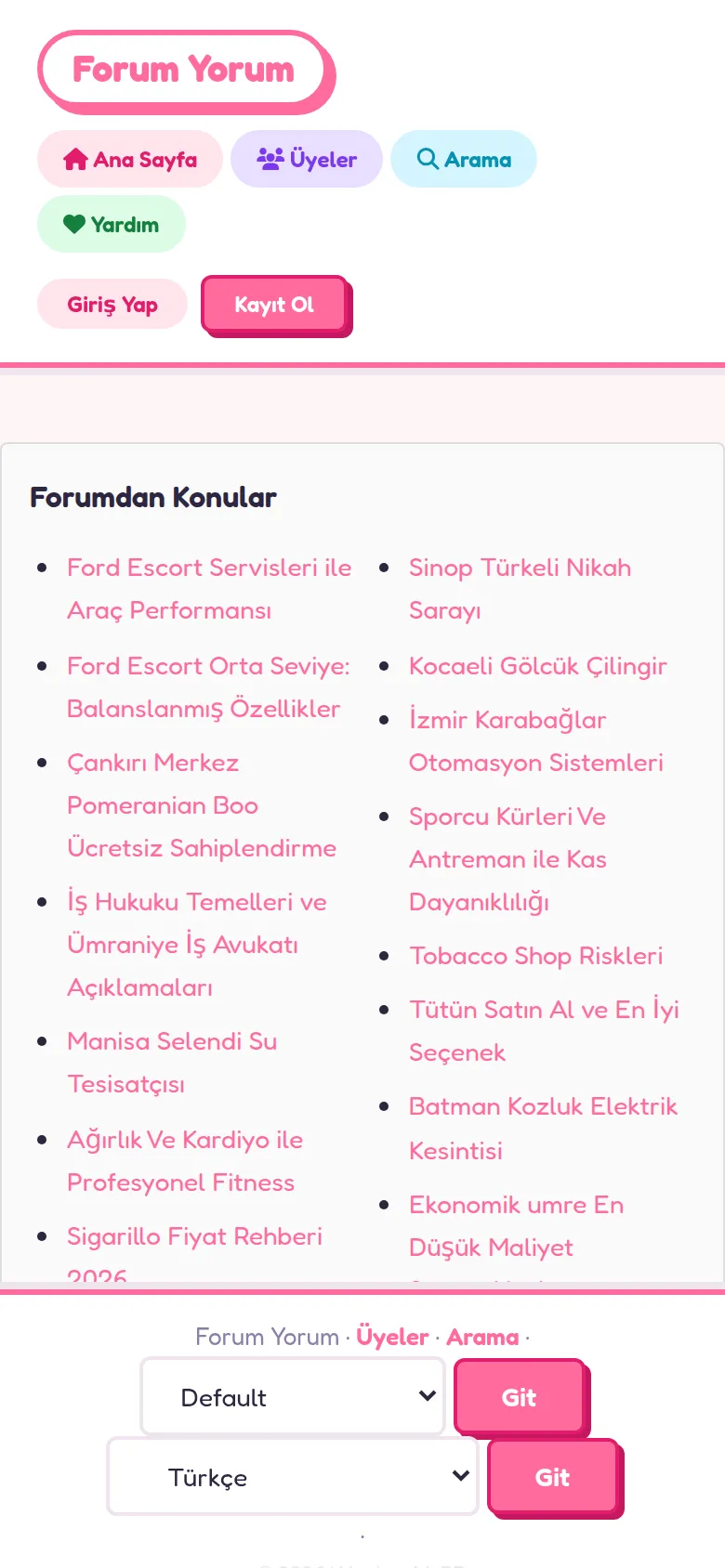Image resolution: width=725 pixels, height=1568 pixels.
Task: Tap Giriş Yap to log in
Action: tap(112, 304)
